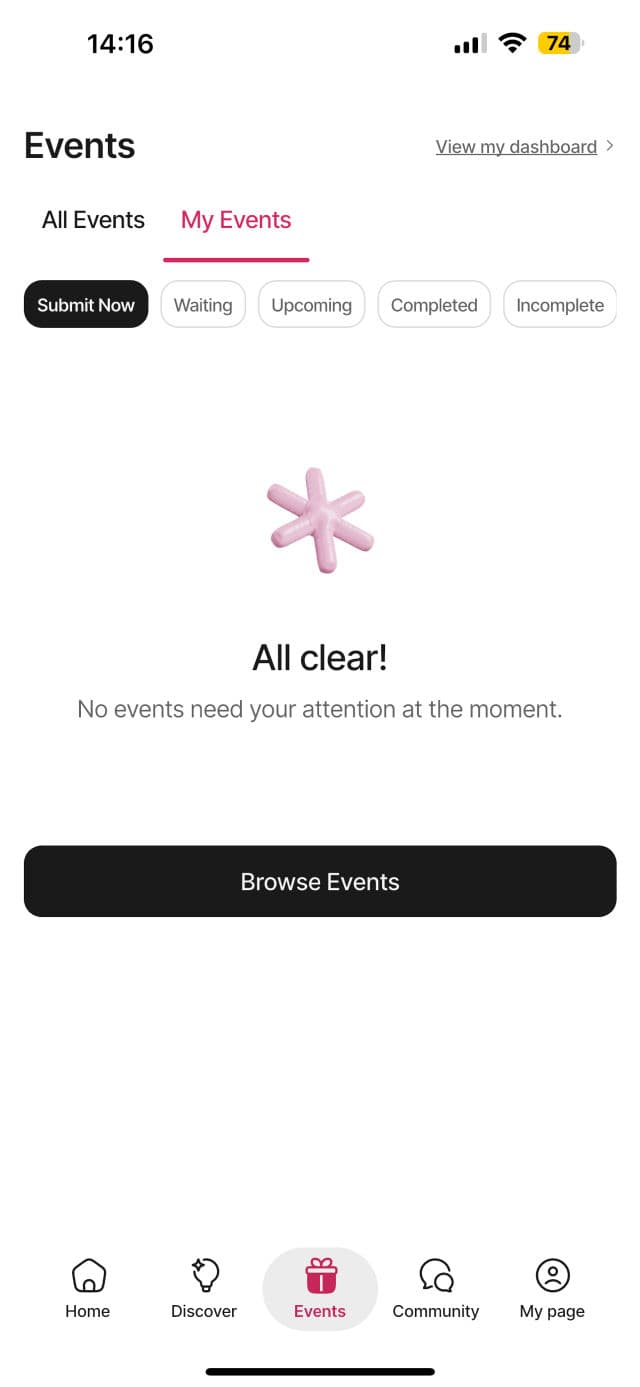Select the My Events tab
The image size is (640, 1387).
point(236,220)
